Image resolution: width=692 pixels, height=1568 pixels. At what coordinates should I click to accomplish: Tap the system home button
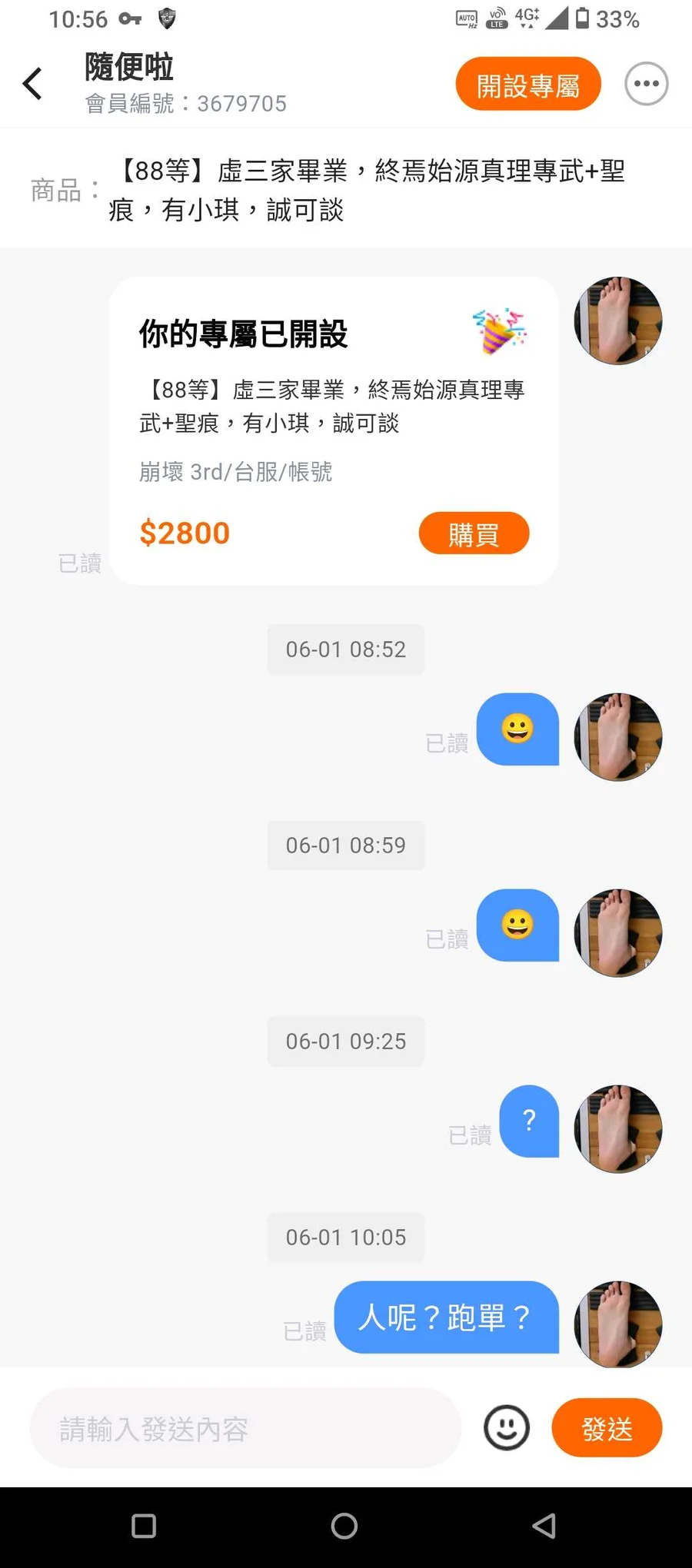344,1526
